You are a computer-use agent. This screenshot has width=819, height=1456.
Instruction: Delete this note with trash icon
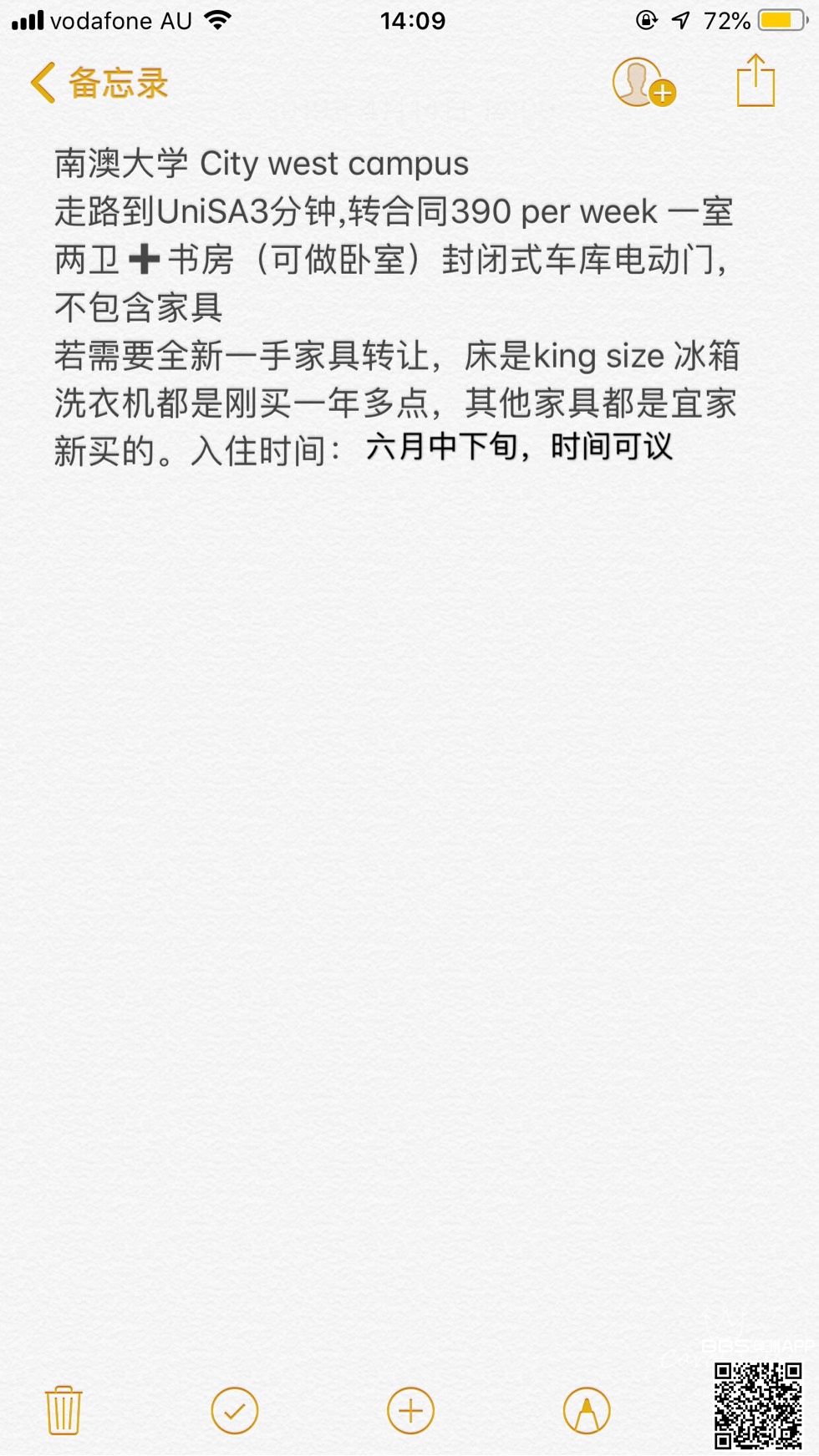click(64, 1411)
